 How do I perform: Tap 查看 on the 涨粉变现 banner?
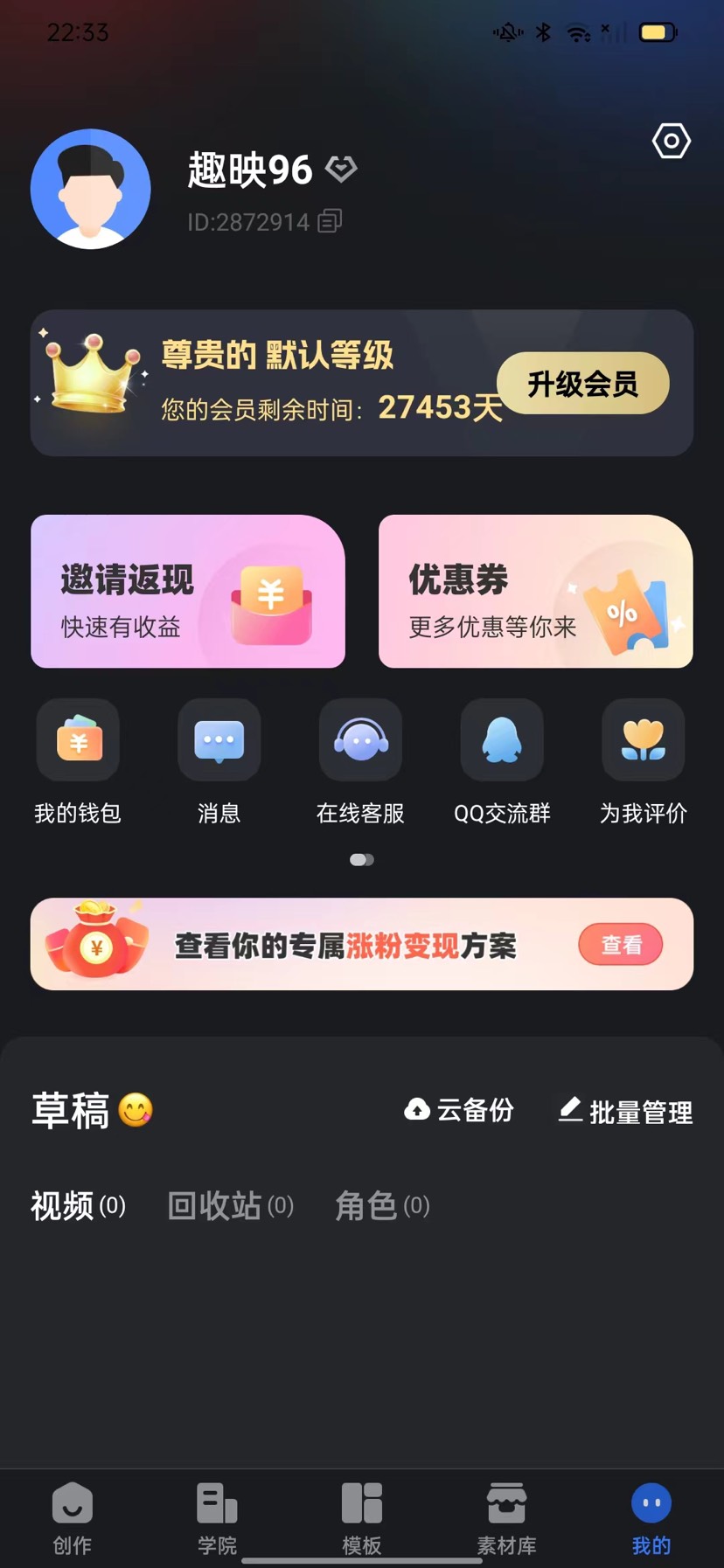[x=621, y=945]
